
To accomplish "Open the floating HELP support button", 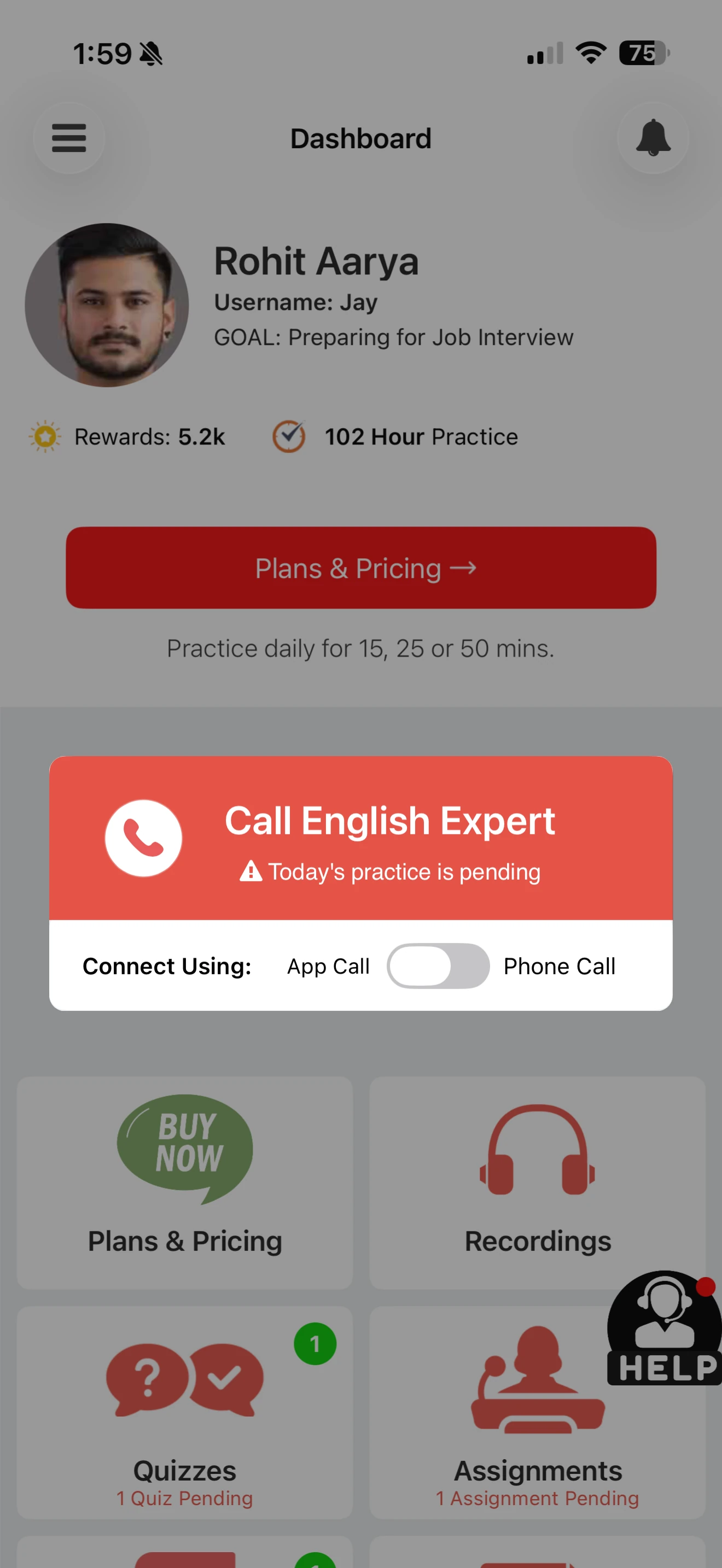I will click(x=665, y=1328).
